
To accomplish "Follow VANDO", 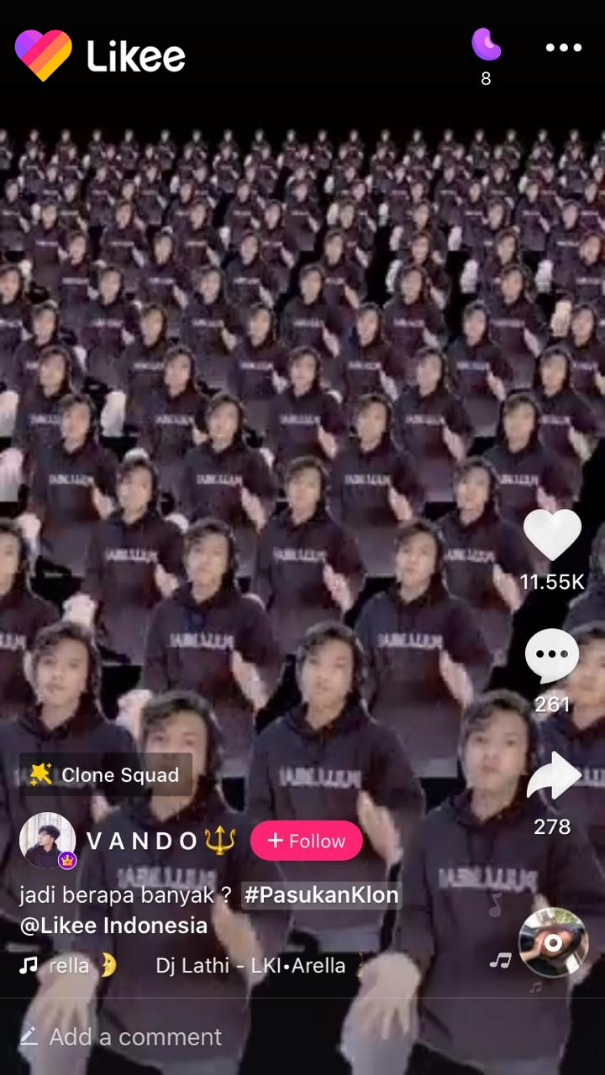I will [x=306, y=841].
